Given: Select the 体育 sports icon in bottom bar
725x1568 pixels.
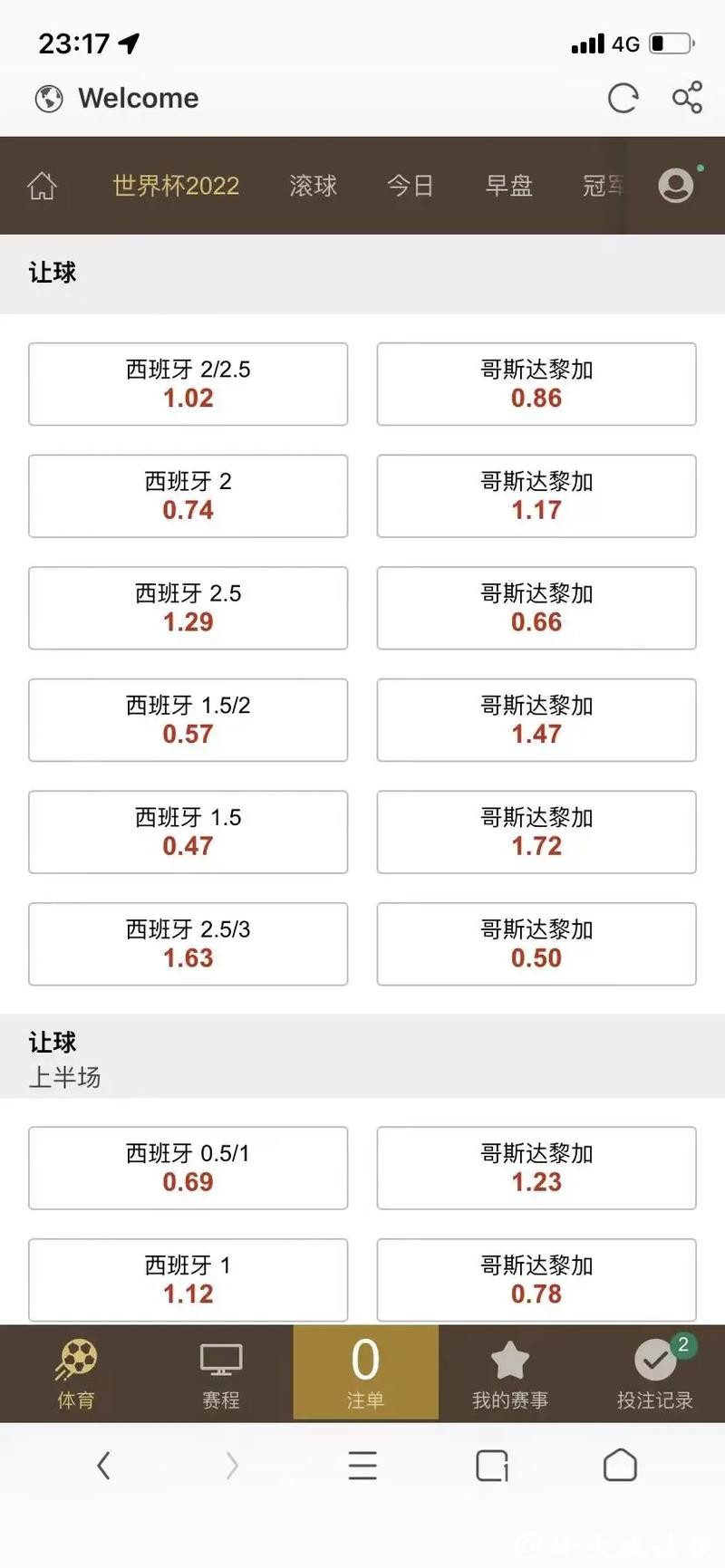Looking at the screenshot, I should (x=75, y=1372).
